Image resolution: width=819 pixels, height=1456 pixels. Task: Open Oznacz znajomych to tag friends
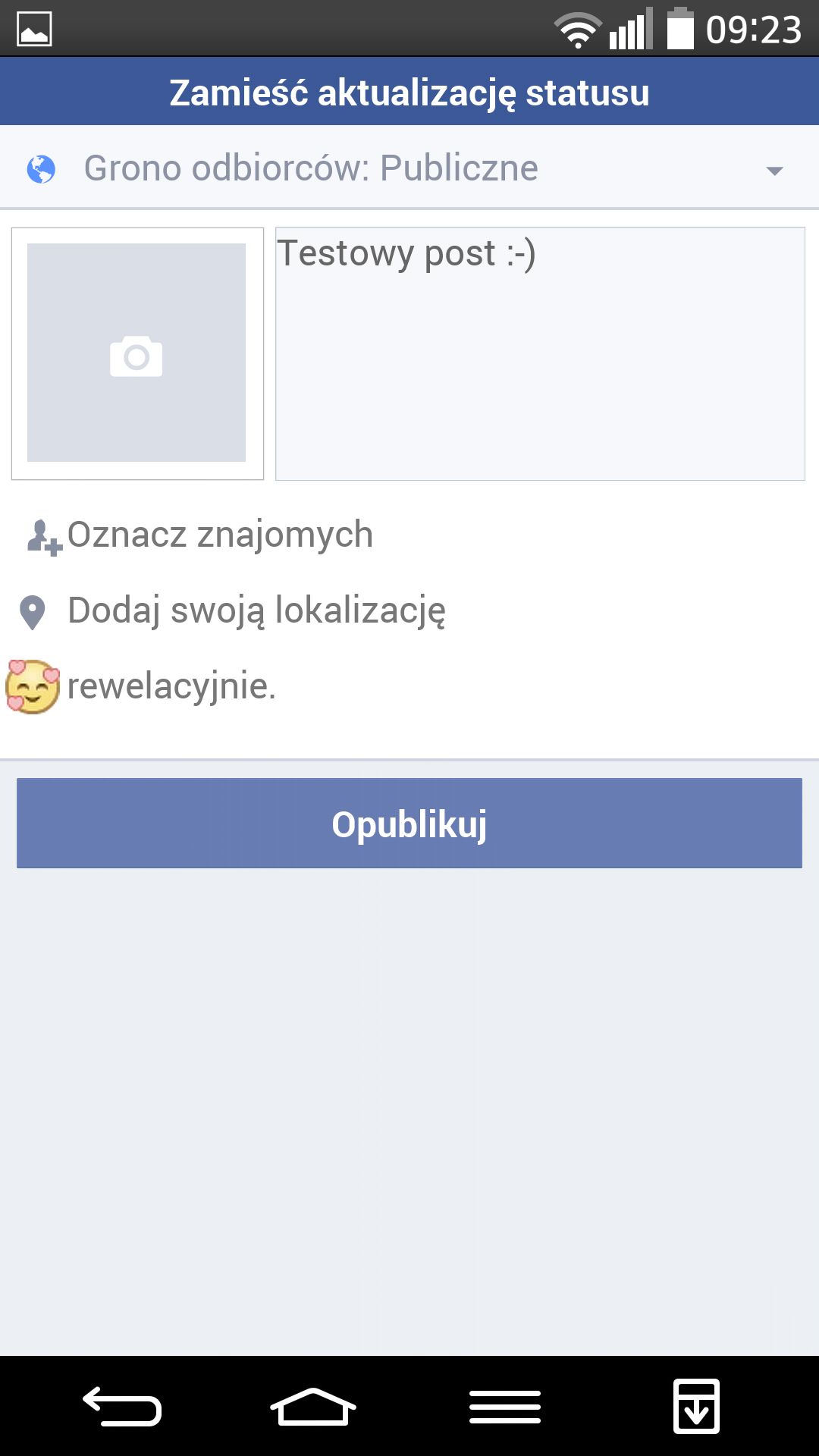(199, 535)
